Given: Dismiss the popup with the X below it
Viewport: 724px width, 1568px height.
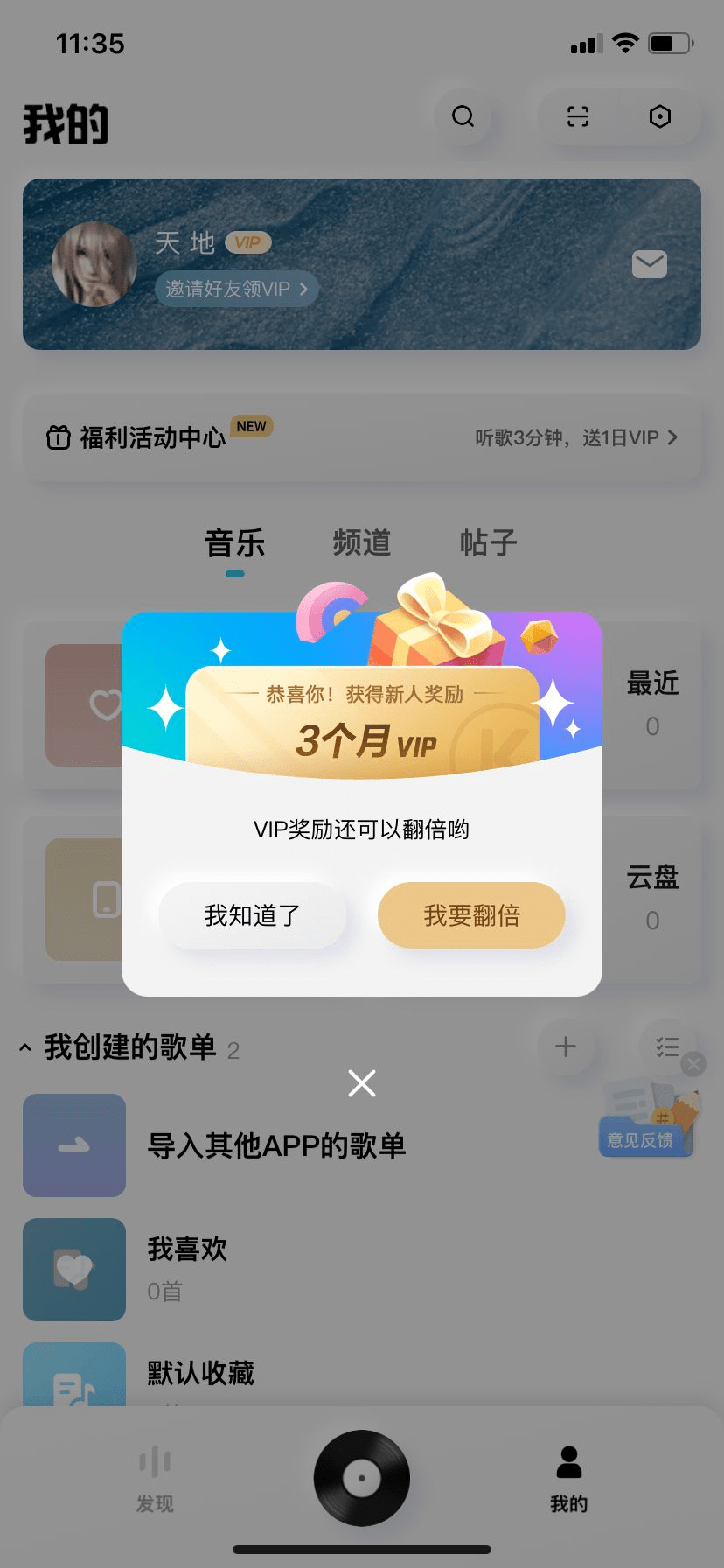Looking at the screenshot, I should click(361, 1083).
